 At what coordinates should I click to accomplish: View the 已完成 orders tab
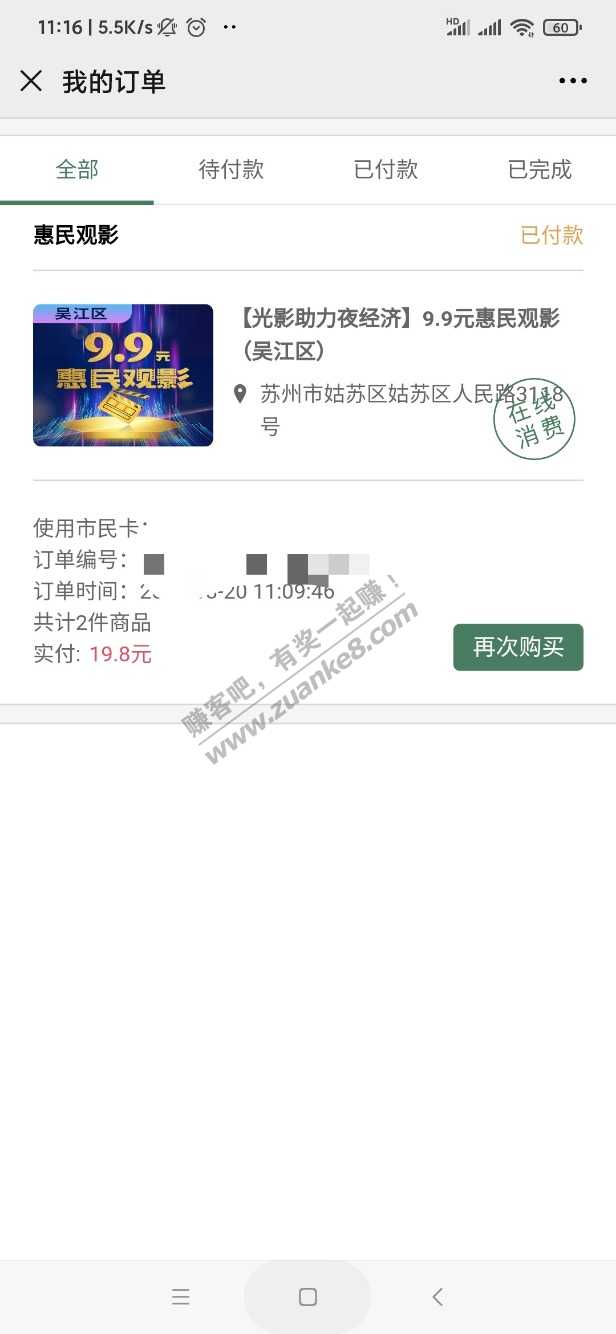(539, 170)
